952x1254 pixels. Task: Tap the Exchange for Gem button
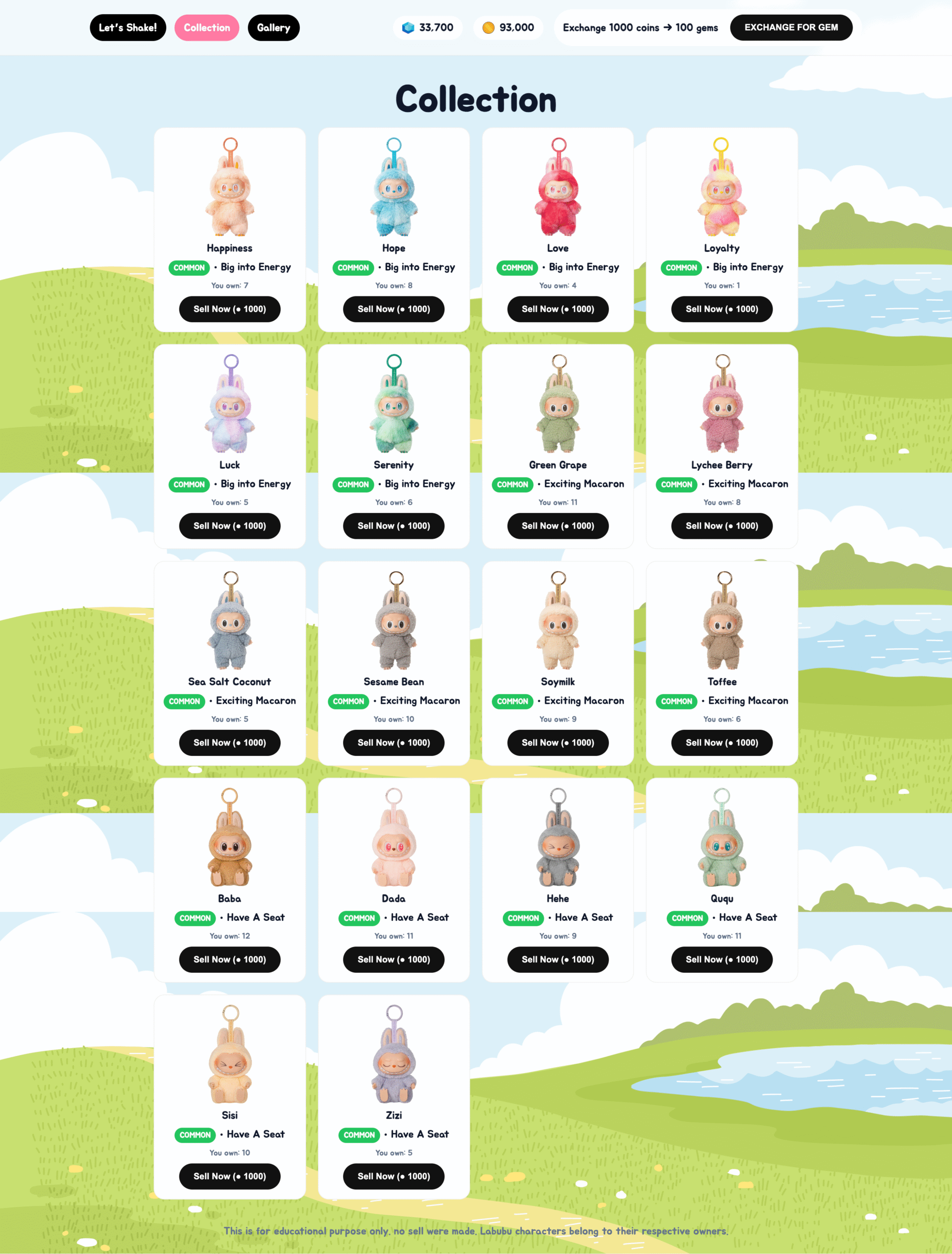(790, 28)
